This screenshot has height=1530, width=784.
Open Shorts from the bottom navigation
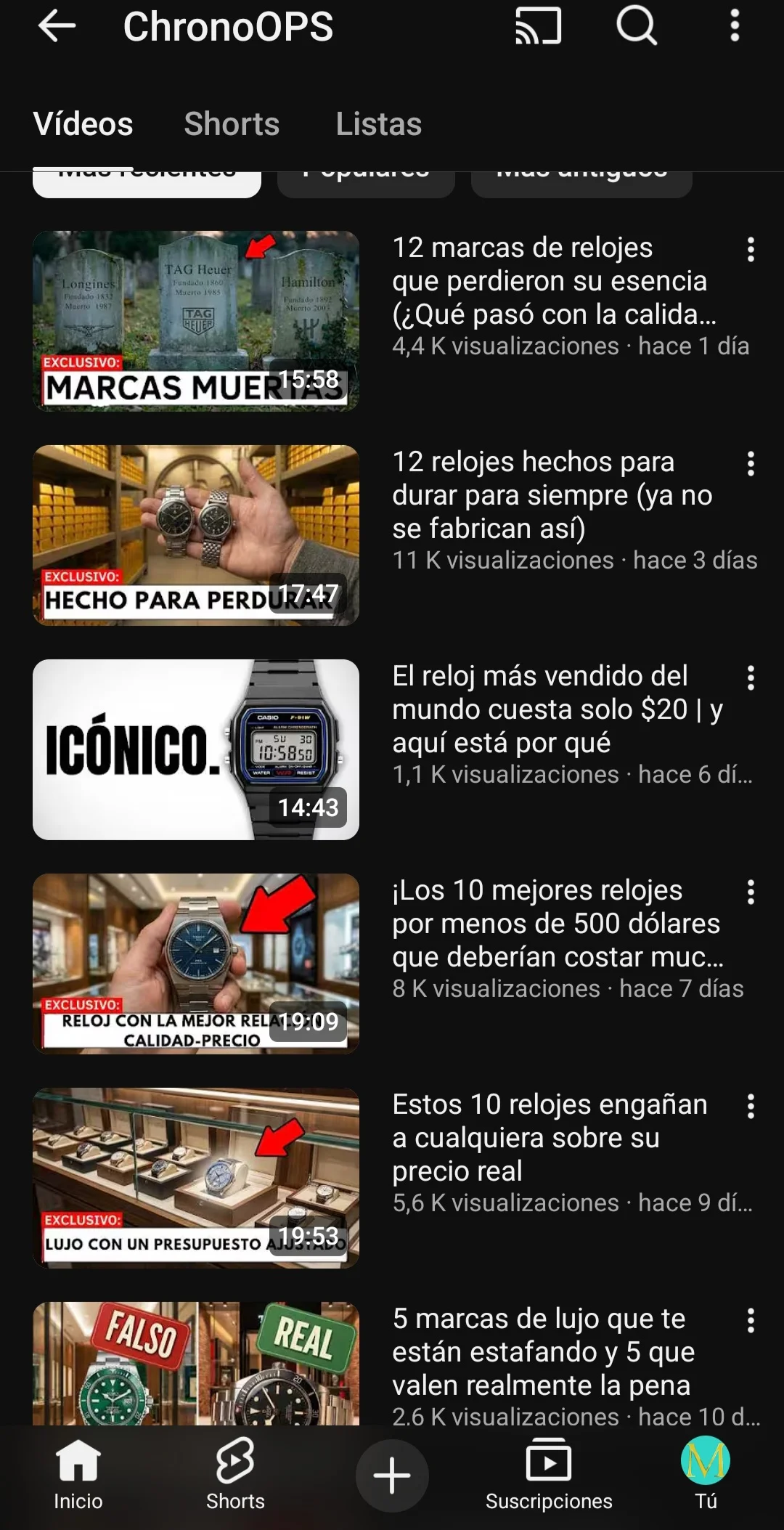(x=234, y=1474)
